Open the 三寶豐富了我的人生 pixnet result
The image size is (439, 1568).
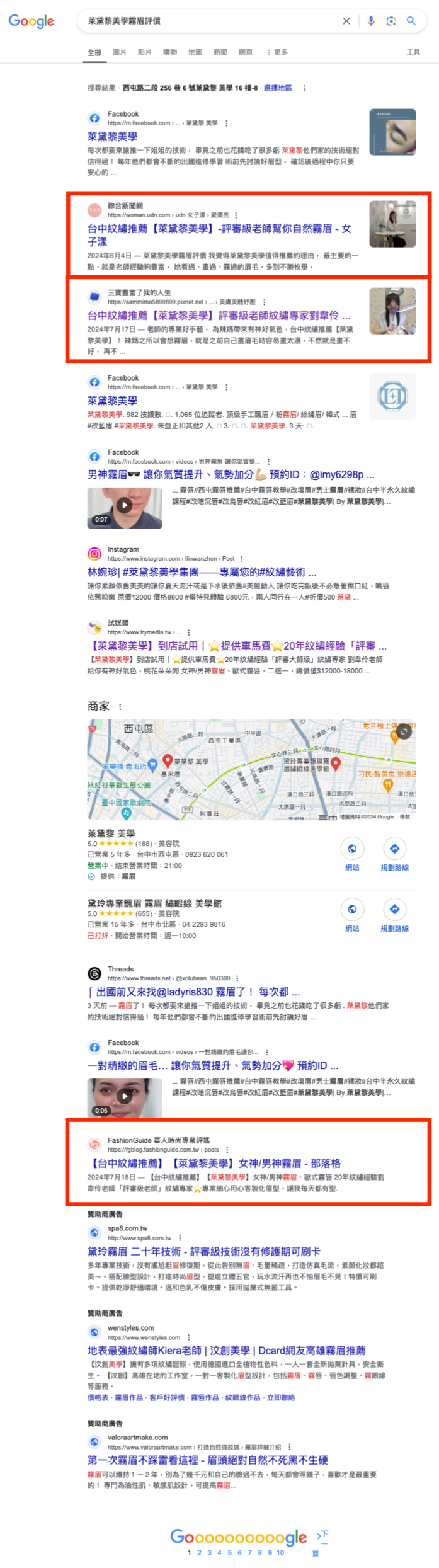coord(219,316)
